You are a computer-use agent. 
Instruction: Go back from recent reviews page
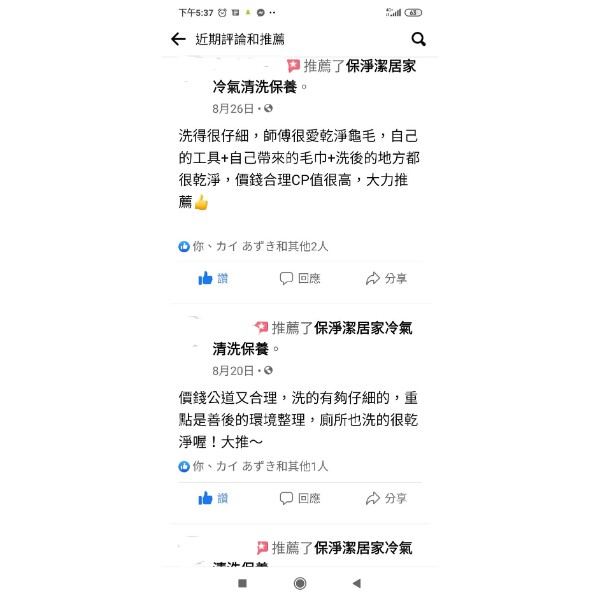click(x=179, y=39)
